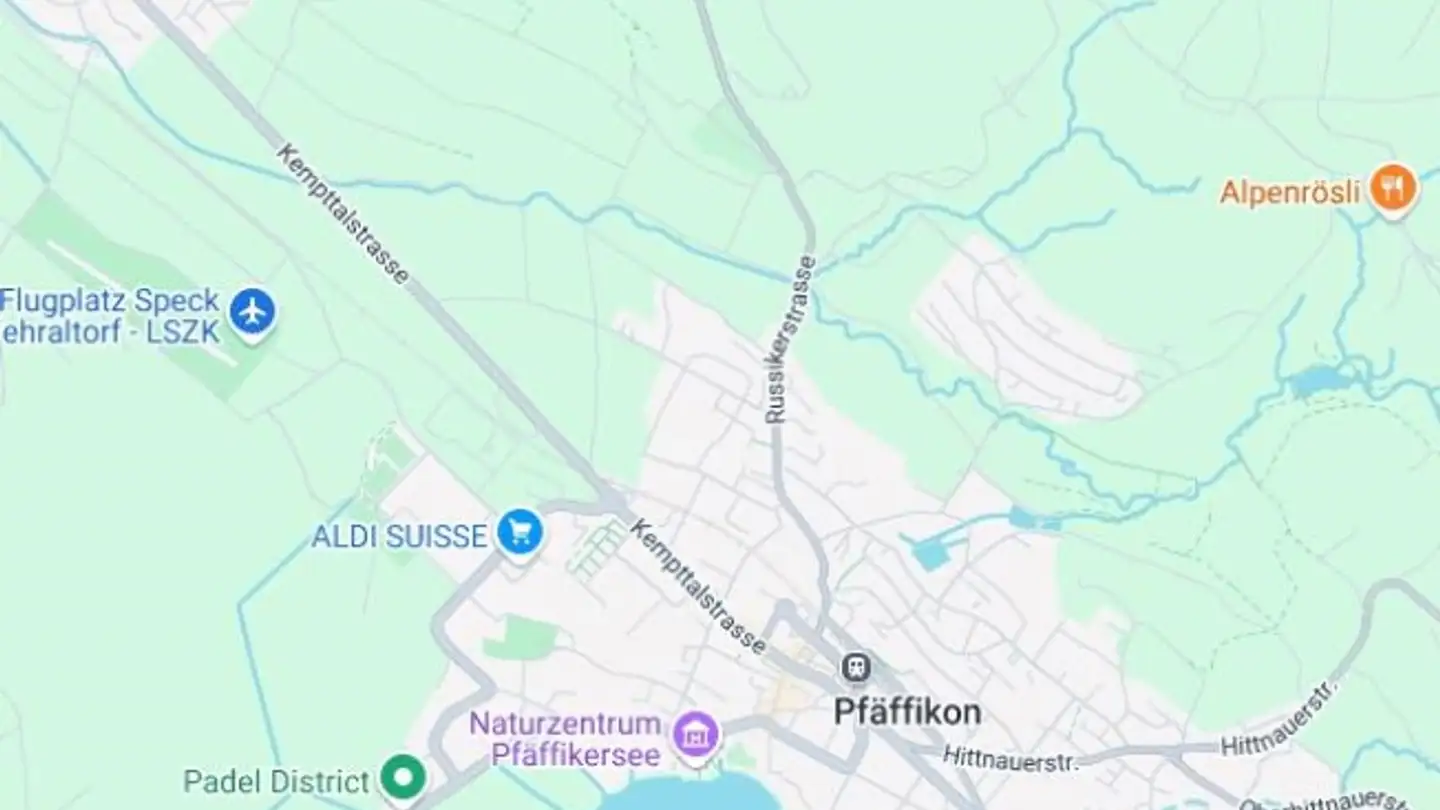Tap the Pfäffikon train station icon
The width and height of the screenshot is (1440, 810).
pos(856,667)
